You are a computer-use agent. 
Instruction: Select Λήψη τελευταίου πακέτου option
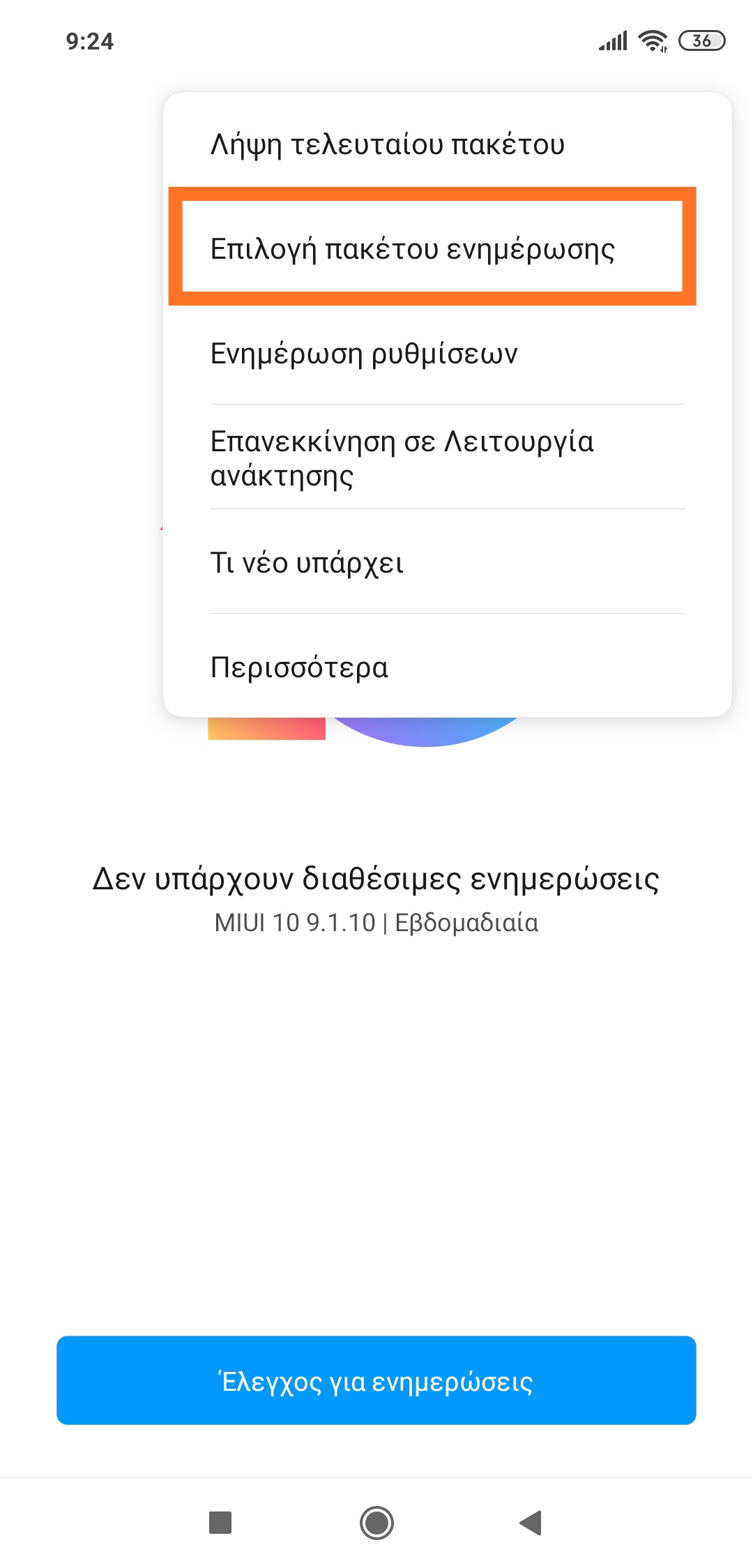[388, 144]
